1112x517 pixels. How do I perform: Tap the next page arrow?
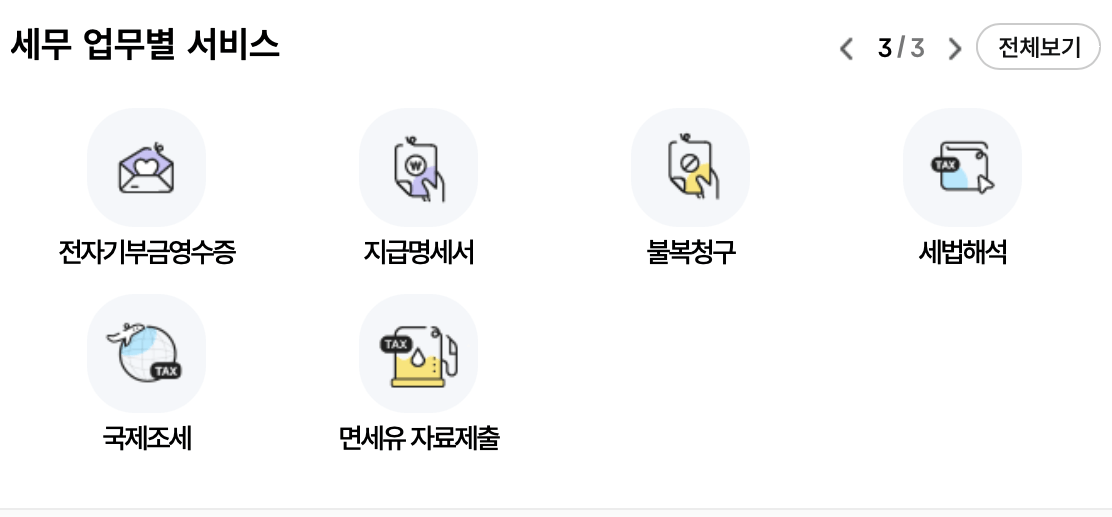tap(955, 49)
